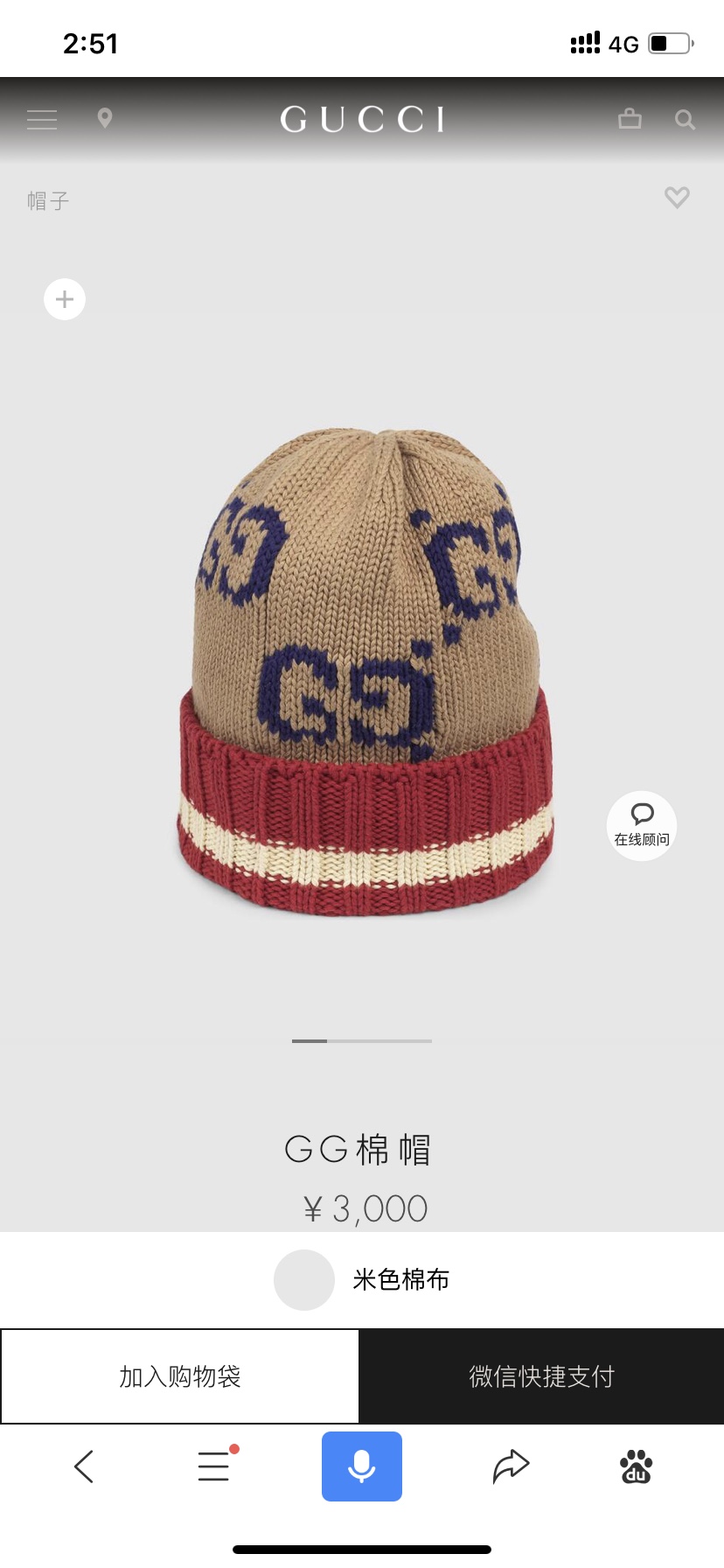Open browser menu with red notification dot
This screenshot has width=724, height=1568.
click(214, 1466)
